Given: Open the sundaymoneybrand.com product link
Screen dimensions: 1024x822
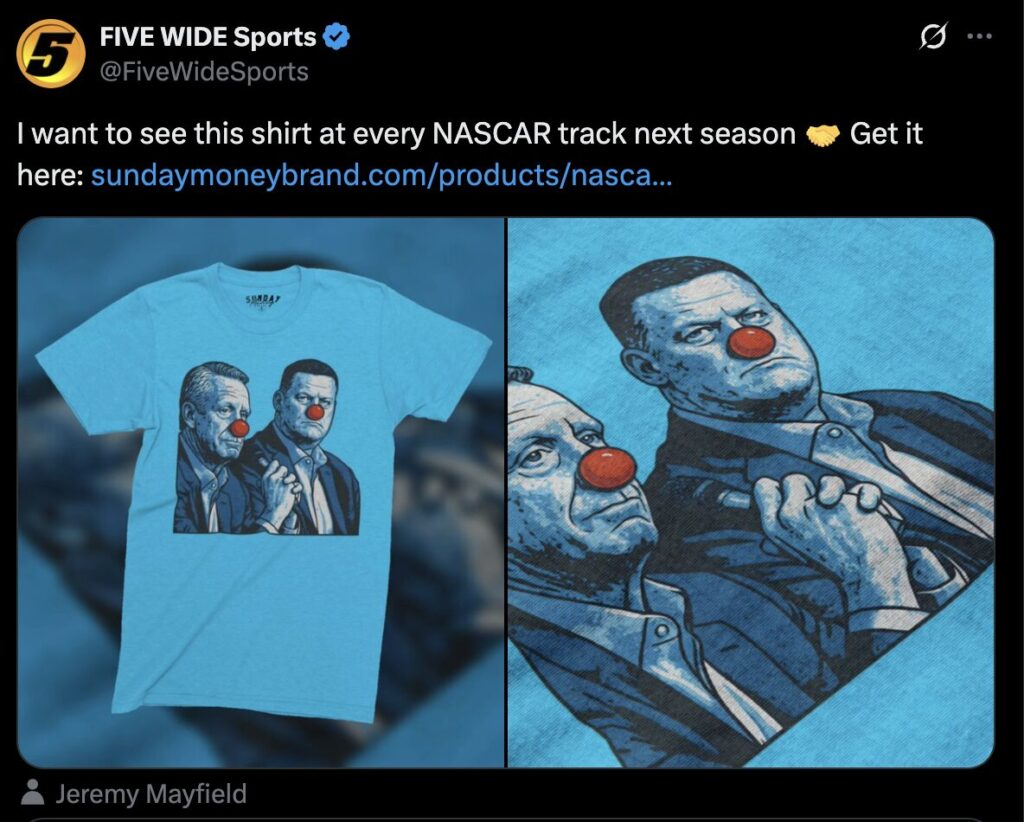Looking at the screenshot, I should tap(380, 176).
